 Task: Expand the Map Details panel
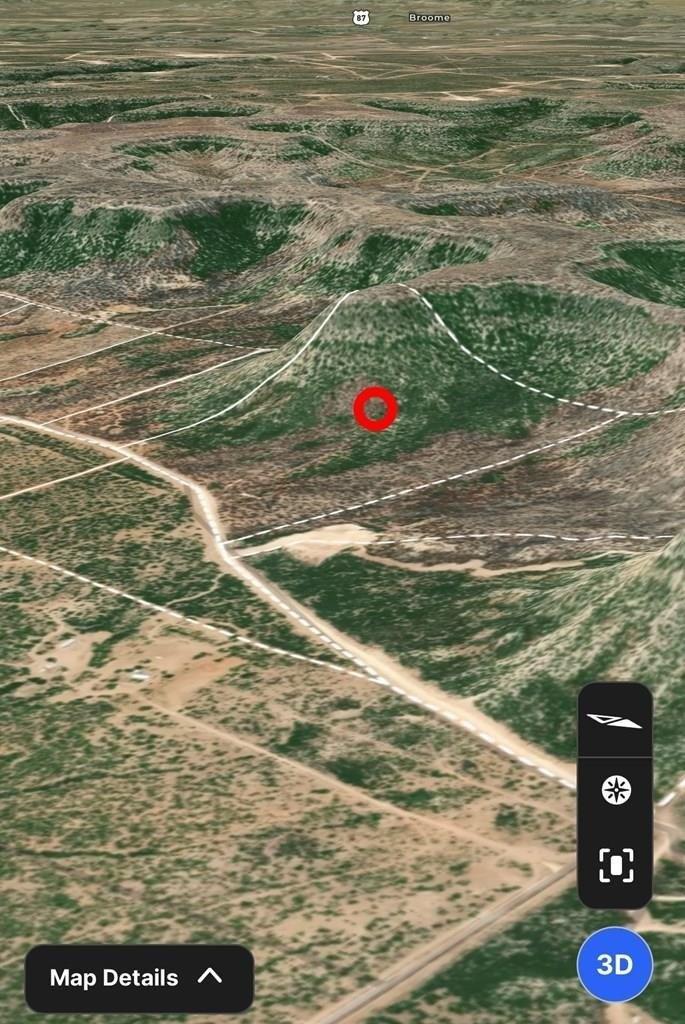pos(138,978)
